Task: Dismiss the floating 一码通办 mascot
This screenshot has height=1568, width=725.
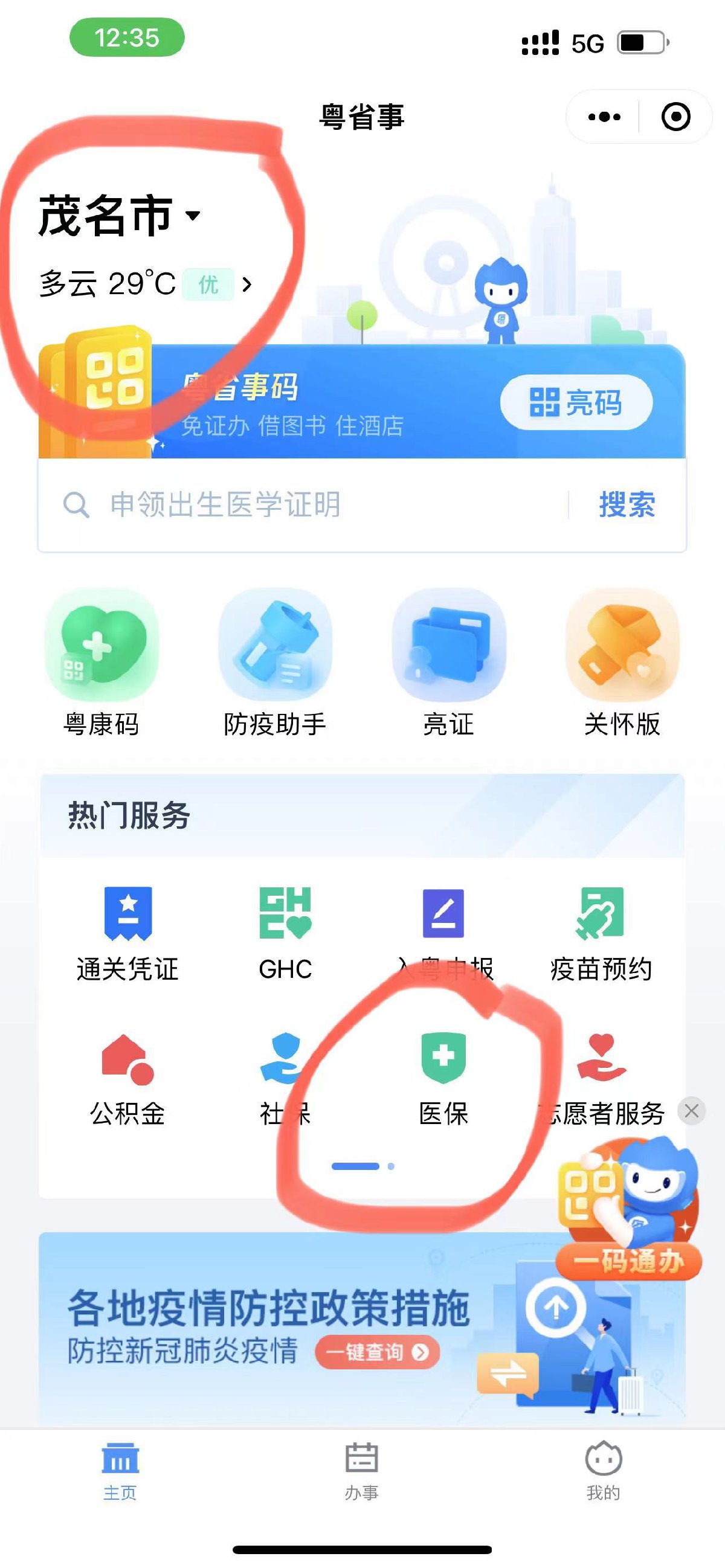Action: click(x=692, y=1111)
